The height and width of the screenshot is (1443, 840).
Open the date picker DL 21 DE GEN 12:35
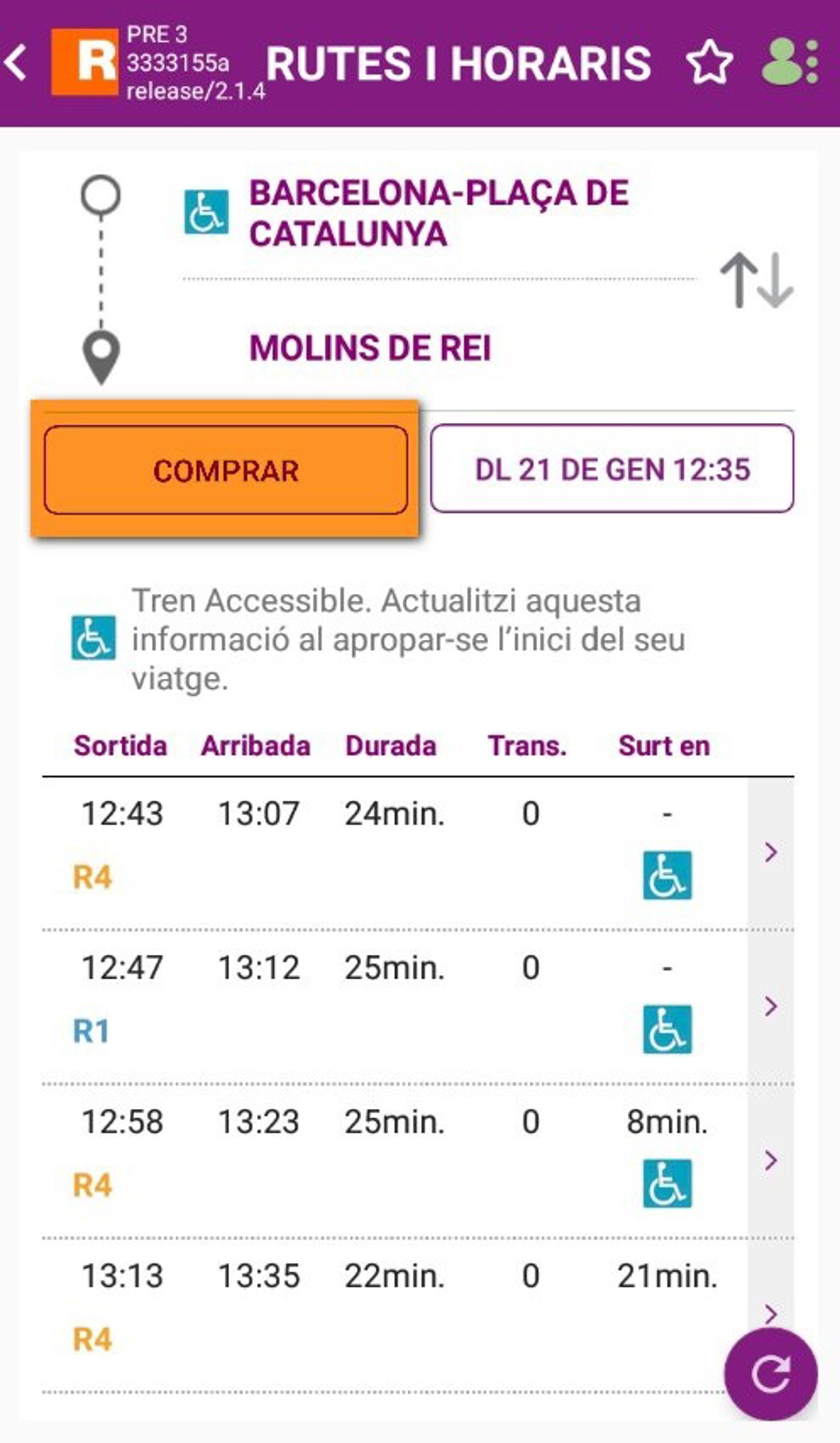612,469
